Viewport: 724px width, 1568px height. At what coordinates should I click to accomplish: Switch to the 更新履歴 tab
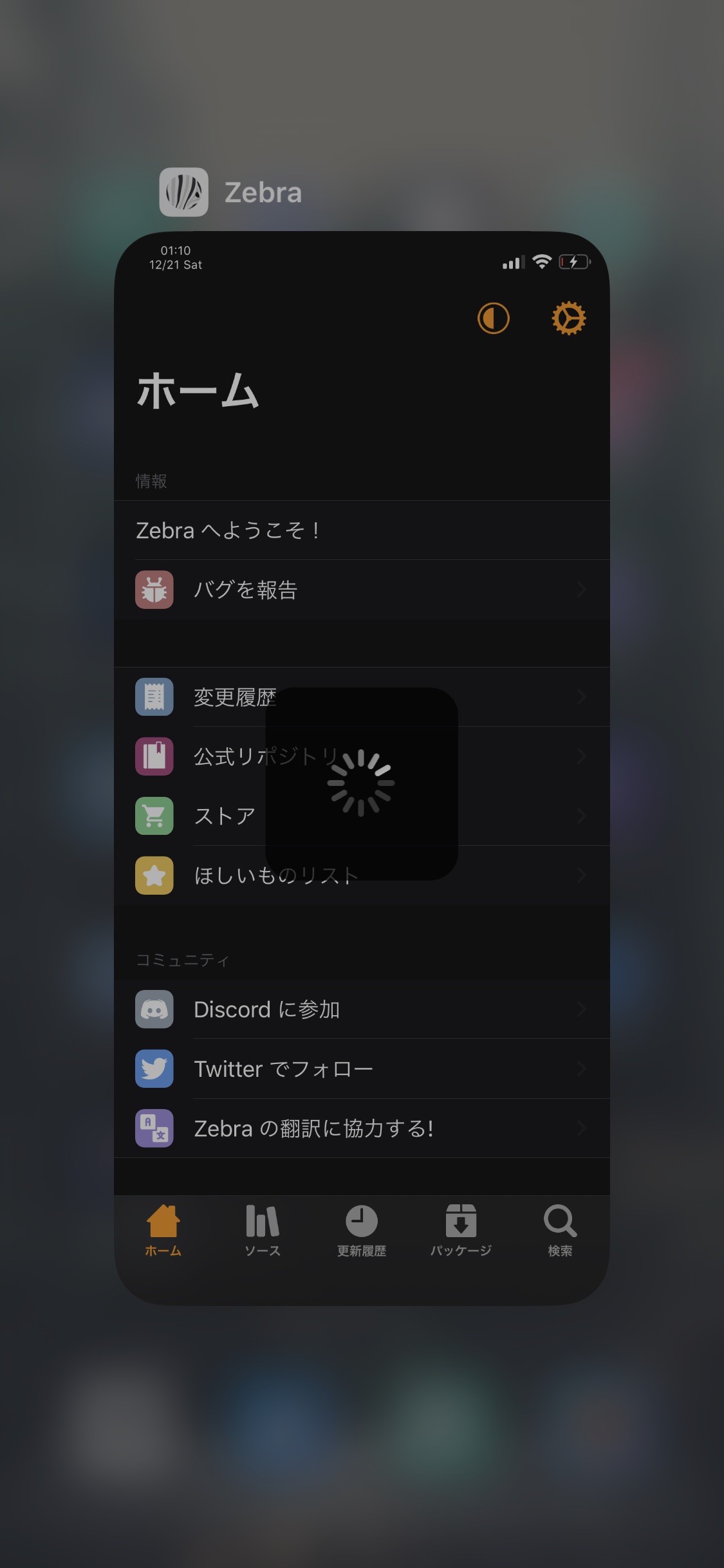coord(362,1230)
